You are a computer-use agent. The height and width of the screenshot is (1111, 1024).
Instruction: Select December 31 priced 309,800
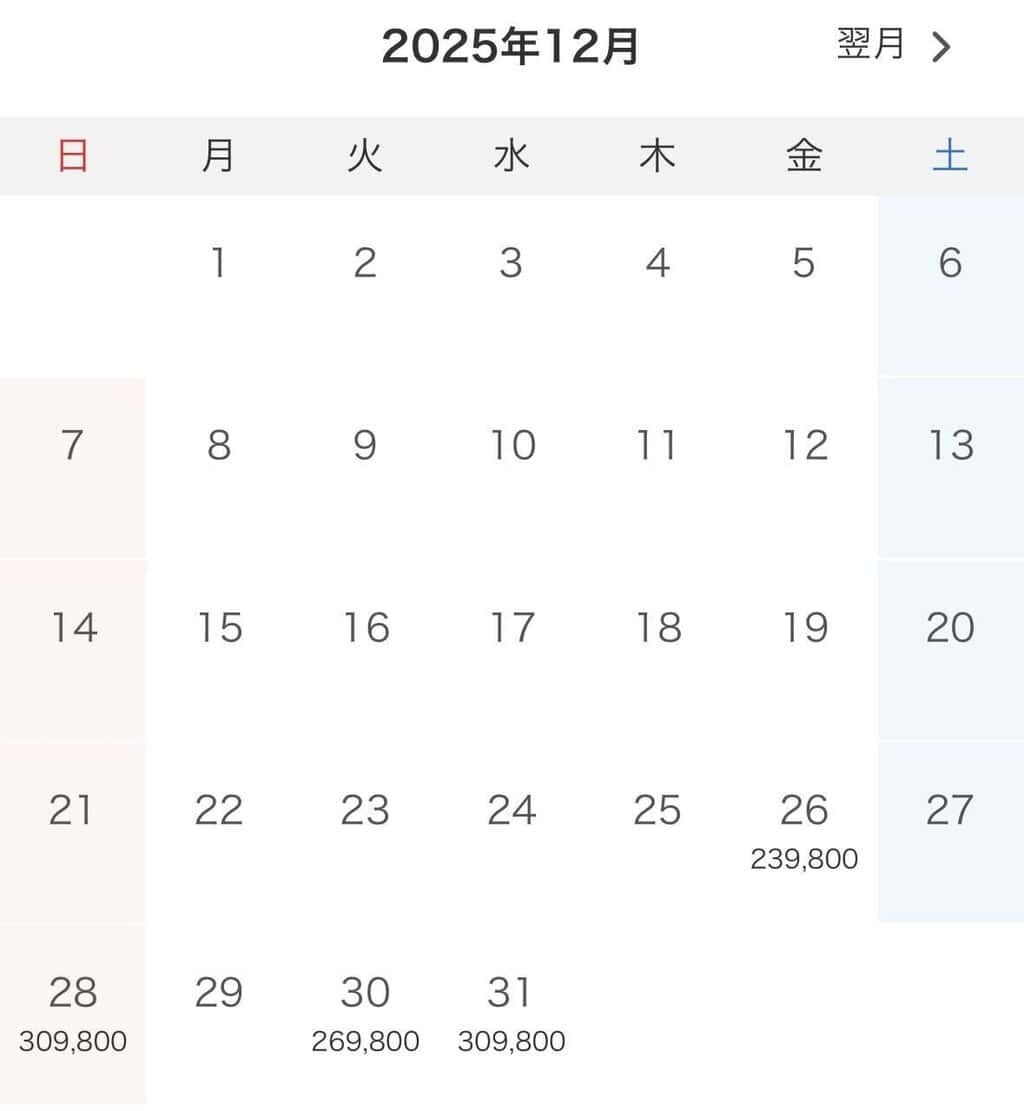[x=511, y=1012]
